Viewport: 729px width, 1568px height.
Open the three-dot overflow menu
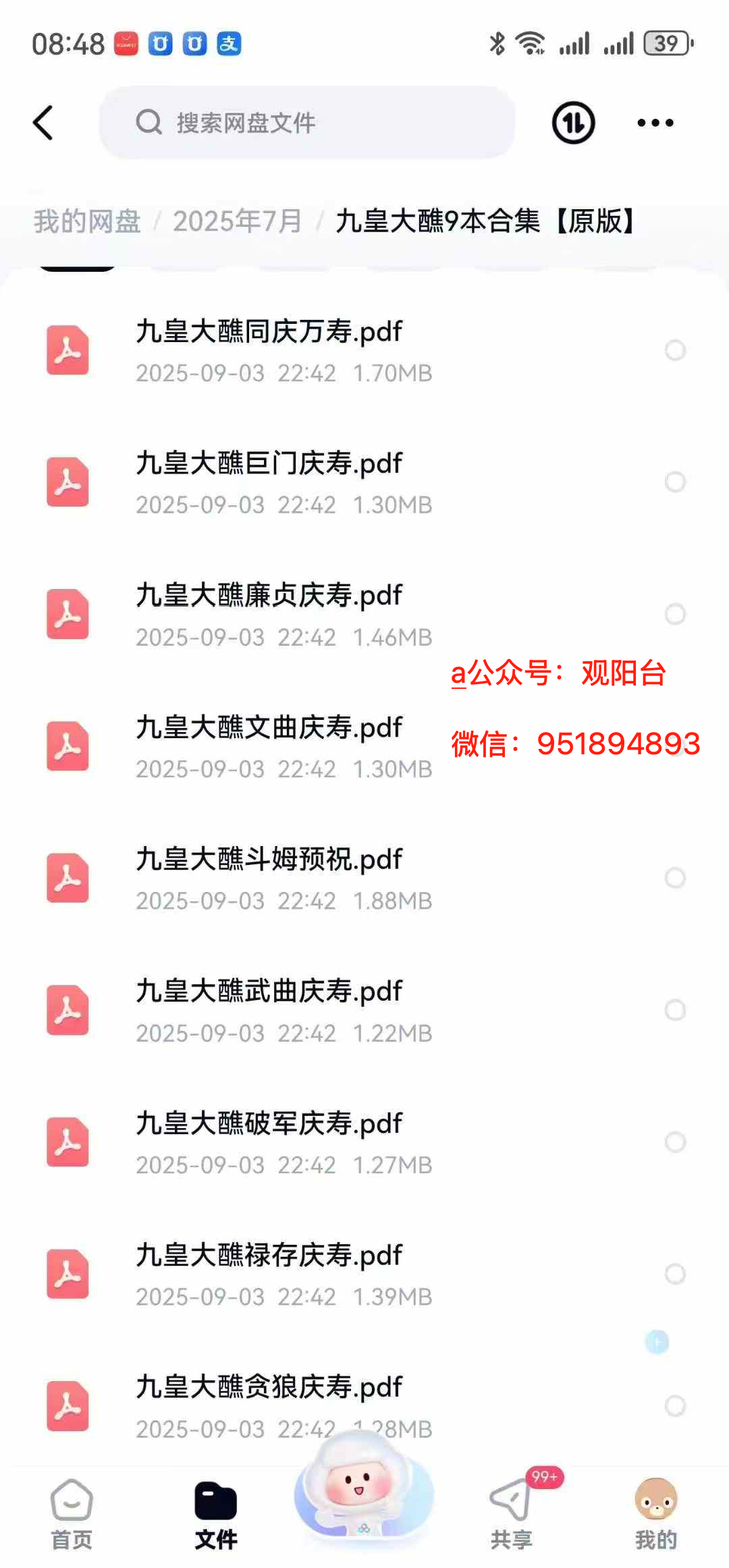tap(655, 123)
